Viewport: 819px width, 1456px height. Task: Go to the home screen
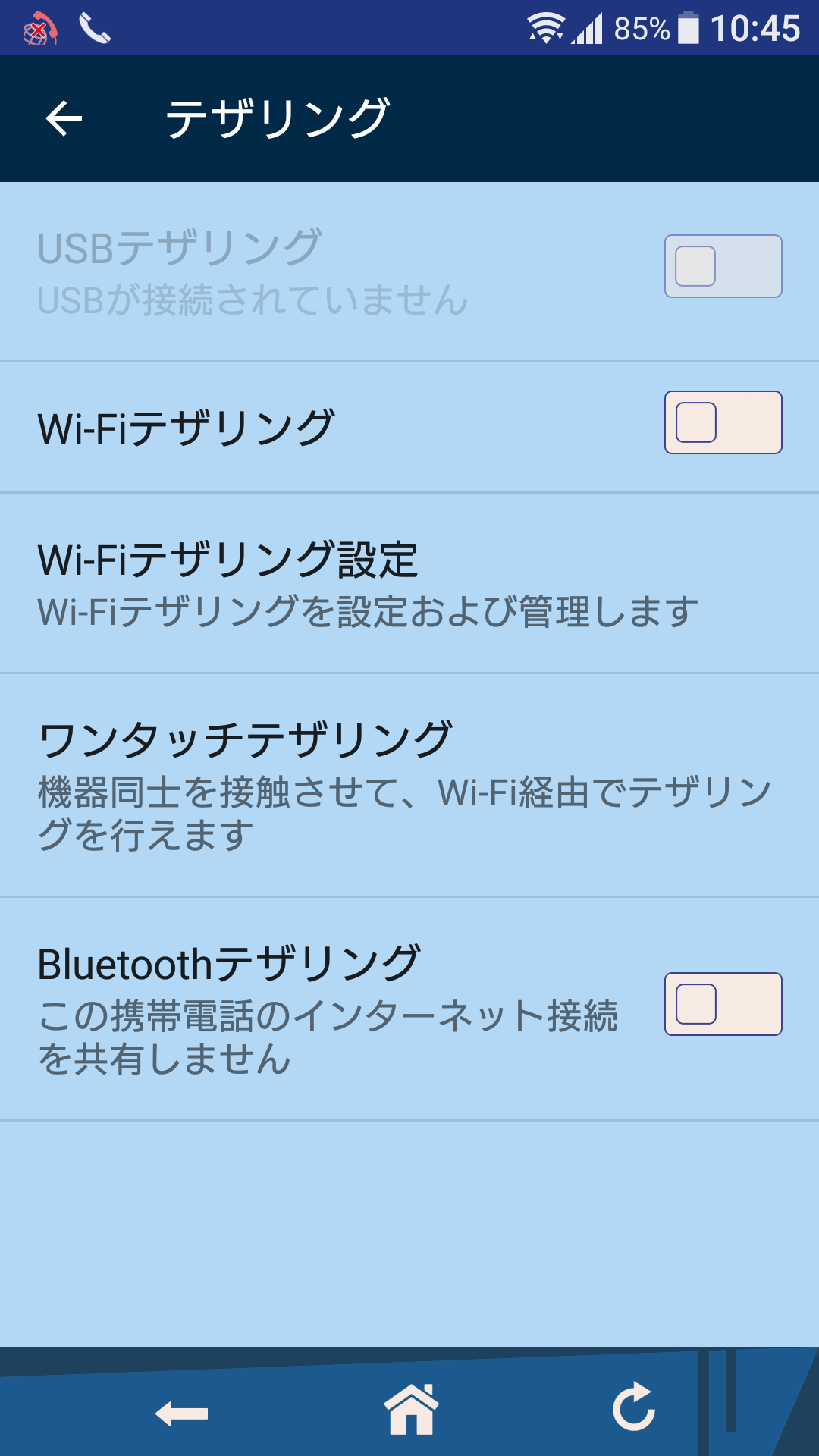tap(411, 1409)
